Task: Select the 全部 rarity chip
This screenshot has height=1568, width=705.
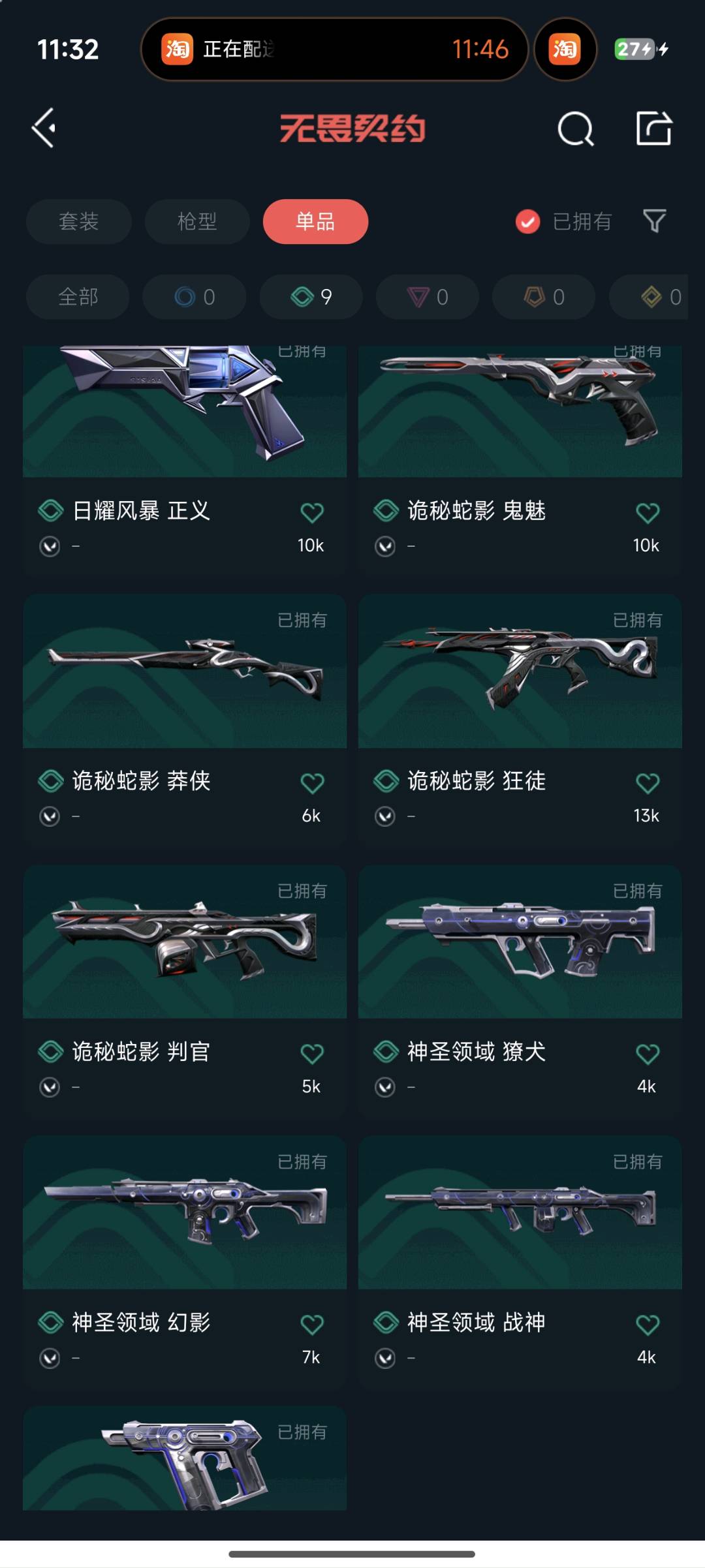Action: 78,297
